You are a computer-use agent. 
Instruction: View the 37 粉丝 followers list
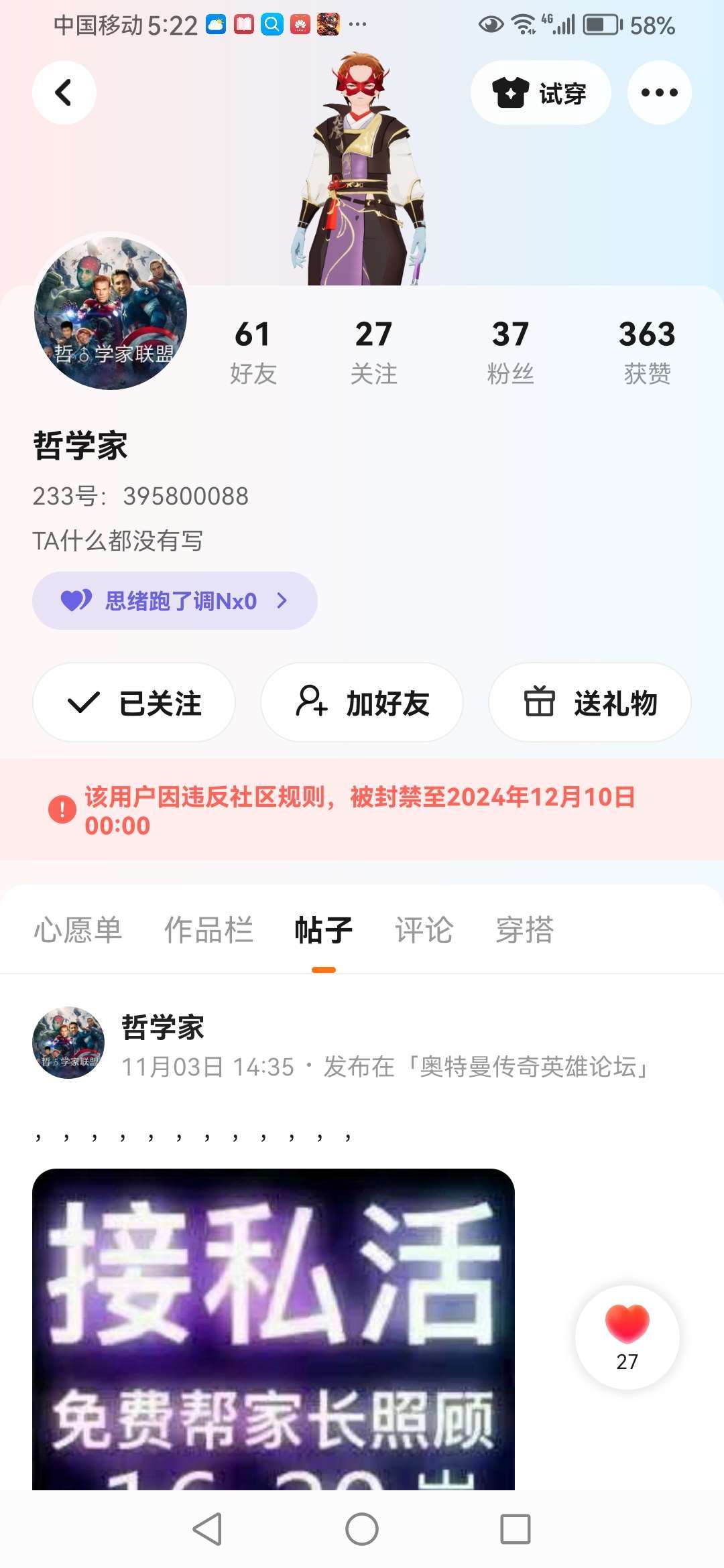tap(510, 351)
